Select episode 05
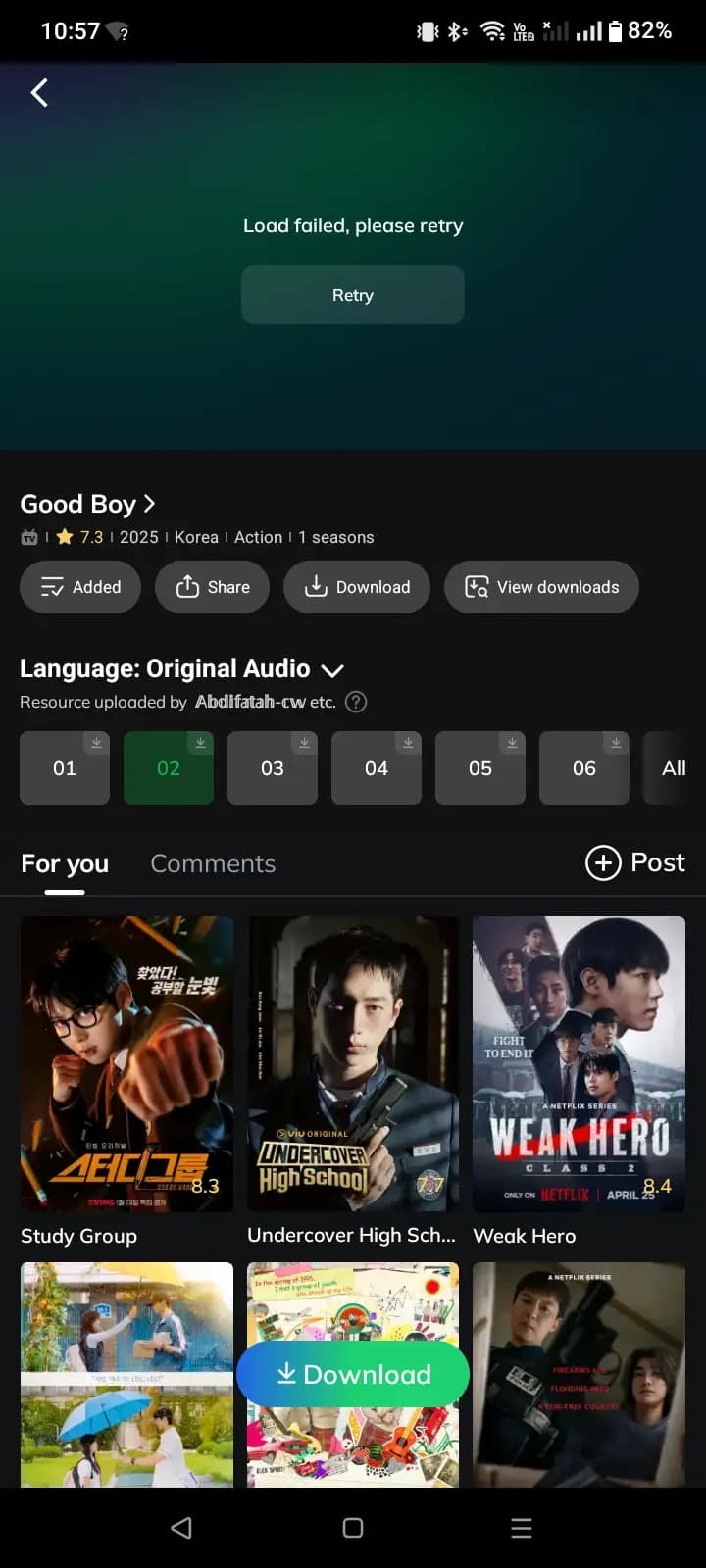 (480, 768)
